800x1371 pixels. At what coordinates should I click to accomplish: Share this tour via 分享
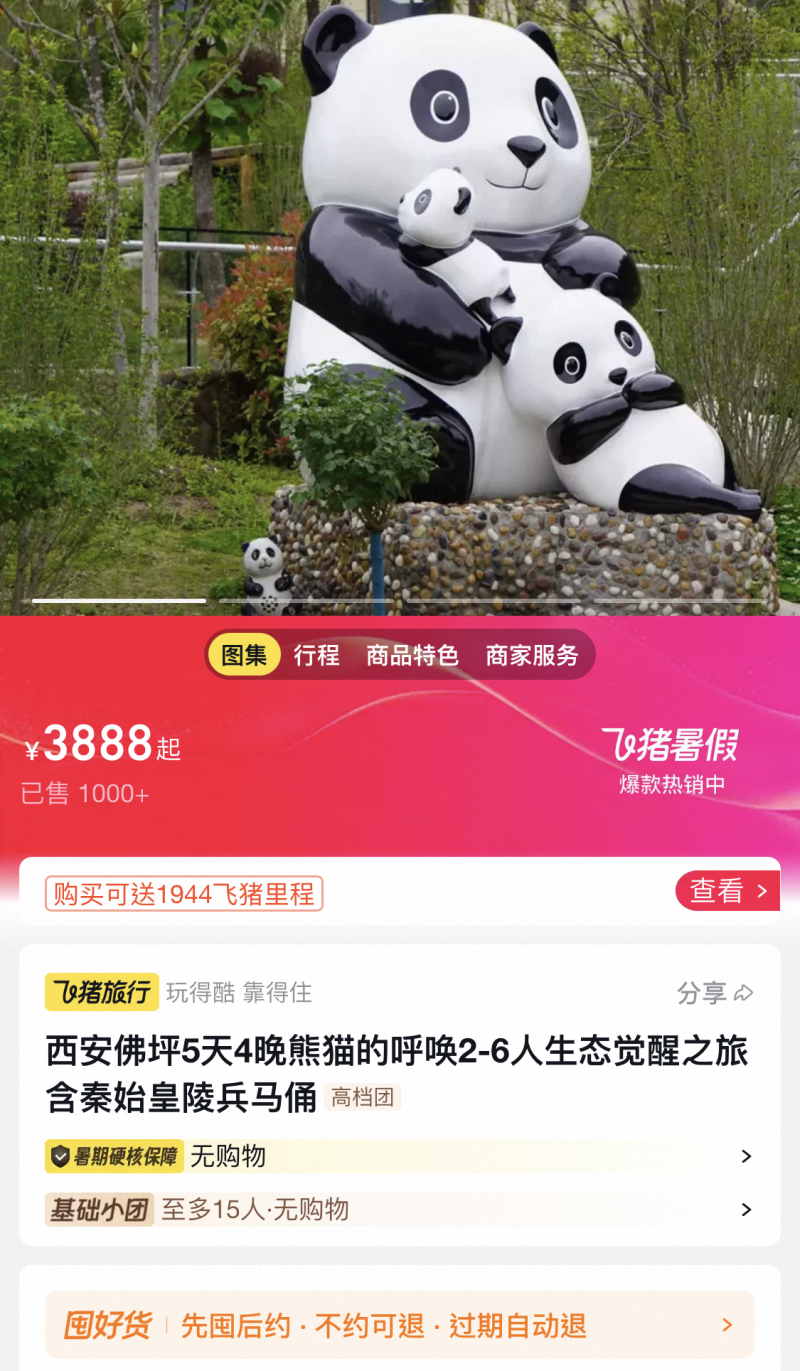tap(715, 993)
